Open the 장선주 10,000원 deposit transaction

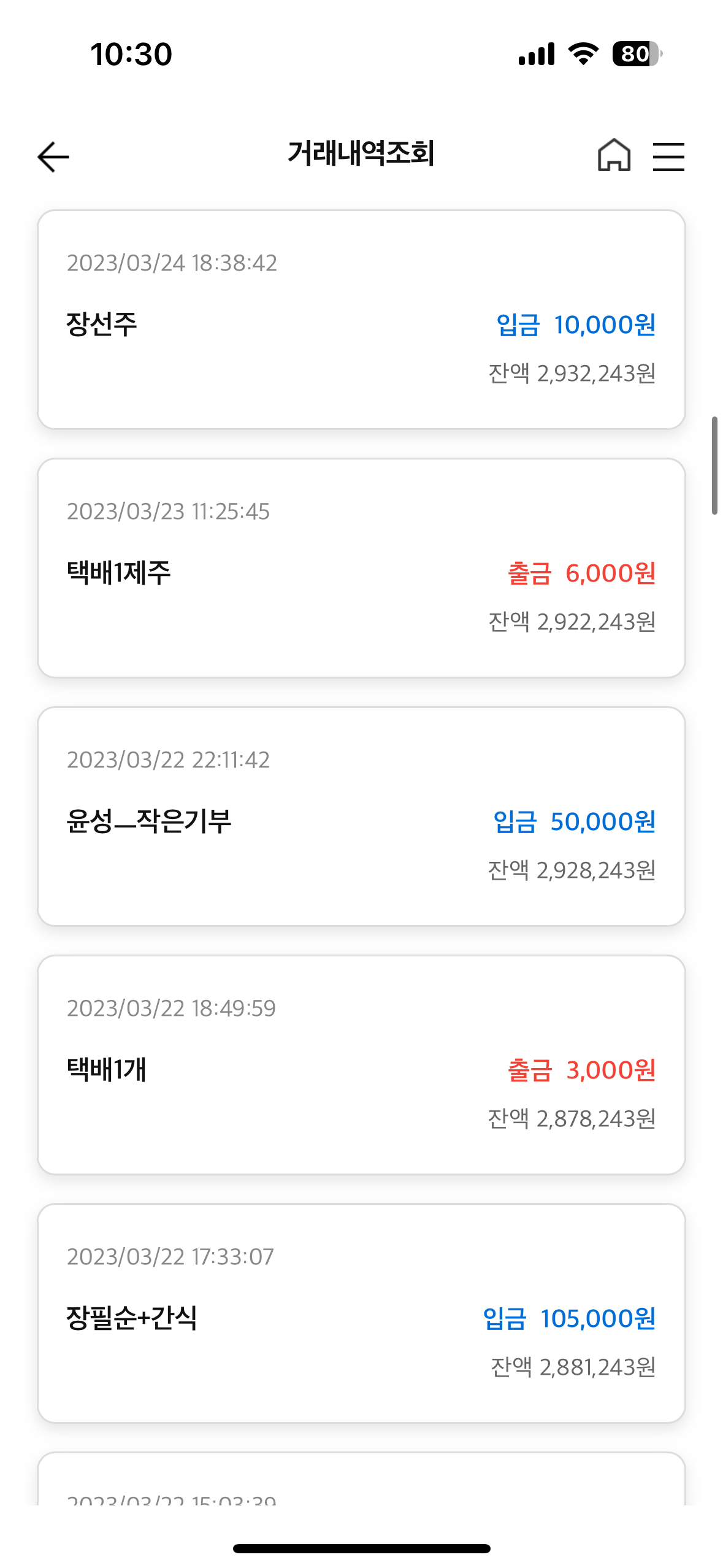[x=361, y=320]
